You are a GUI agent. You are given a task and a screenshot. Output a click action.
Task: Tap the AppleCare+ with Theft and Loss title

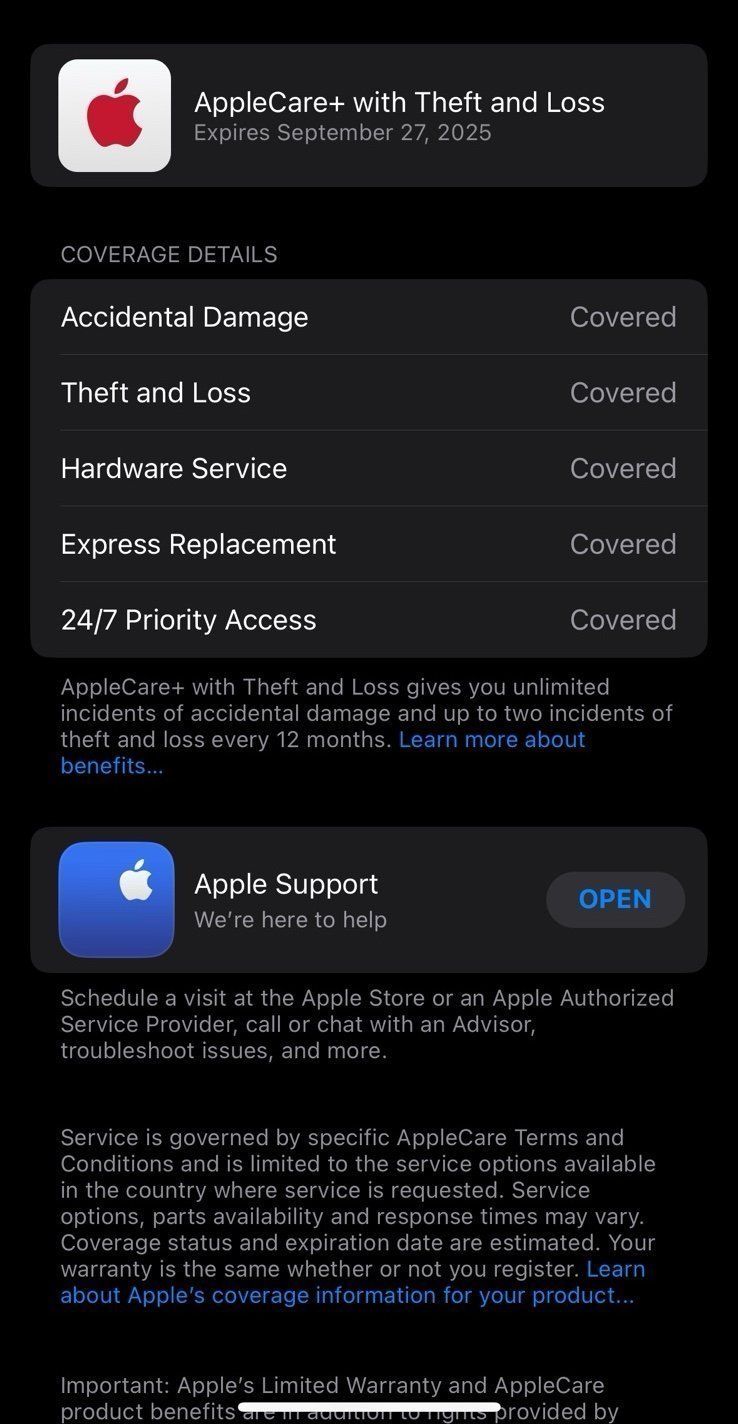[401, 101]
